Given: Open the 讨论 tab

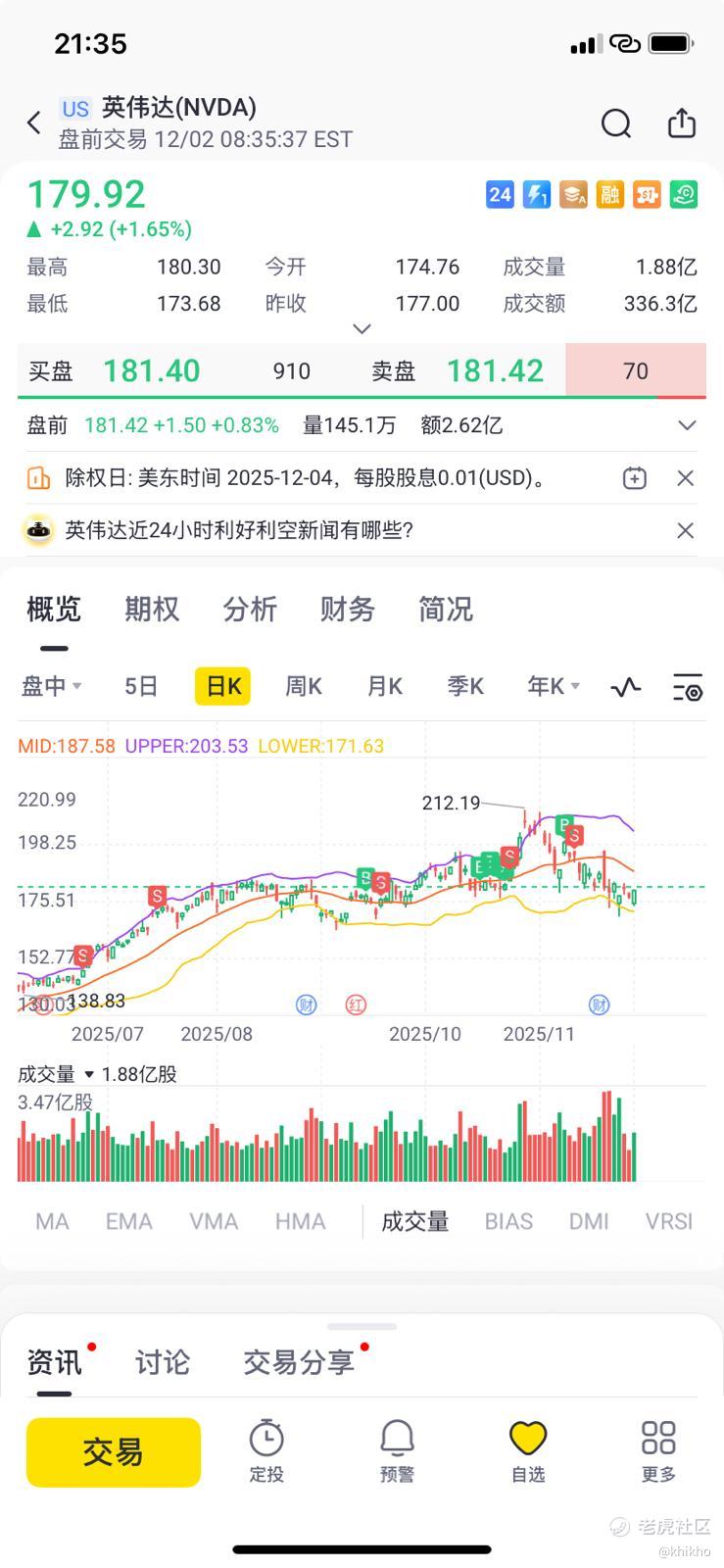Looking at the screenshot, I should click(x=163, y=1362).
